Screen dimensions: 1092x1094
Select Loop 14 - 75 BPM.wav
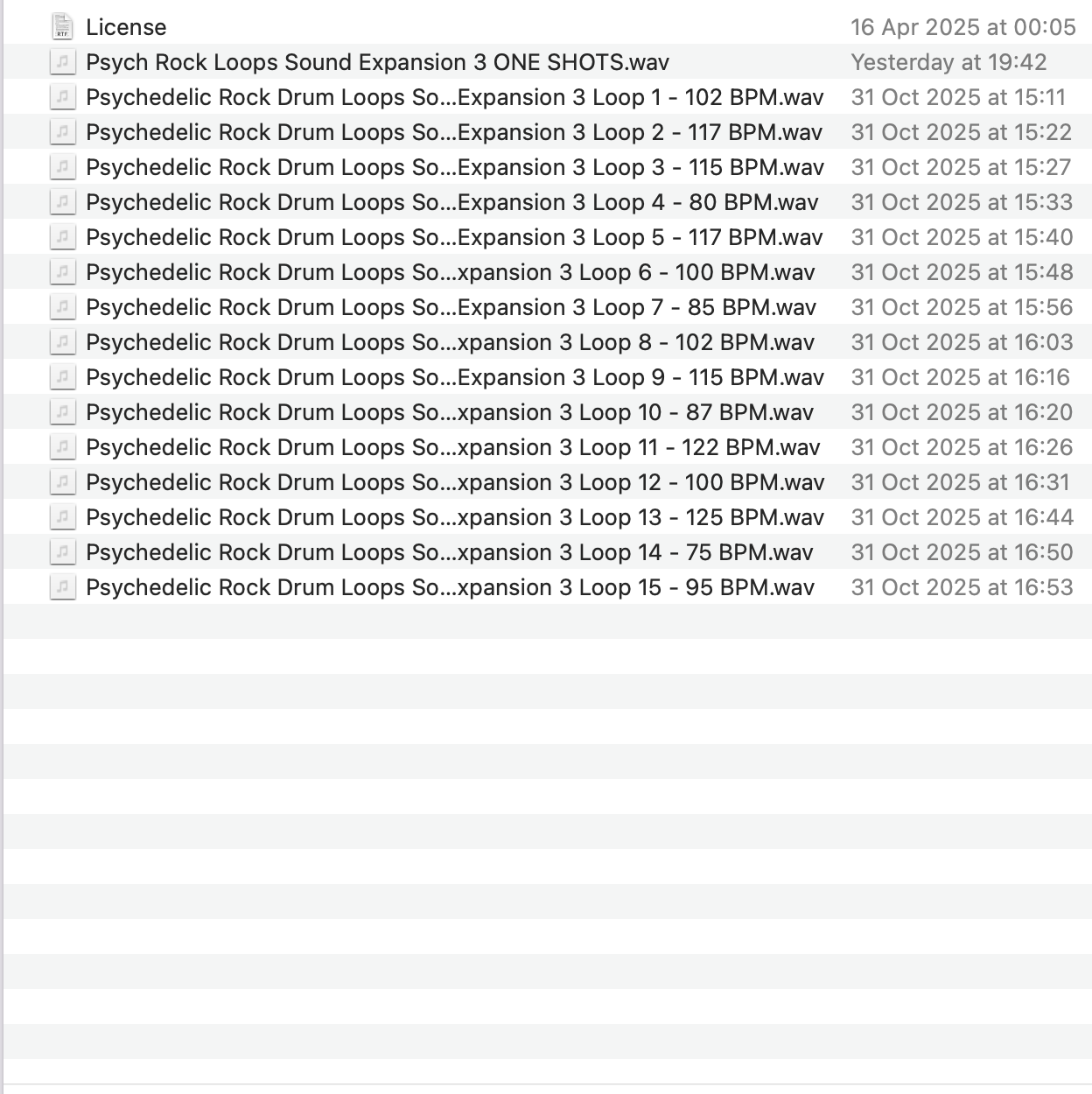[450, 552]
